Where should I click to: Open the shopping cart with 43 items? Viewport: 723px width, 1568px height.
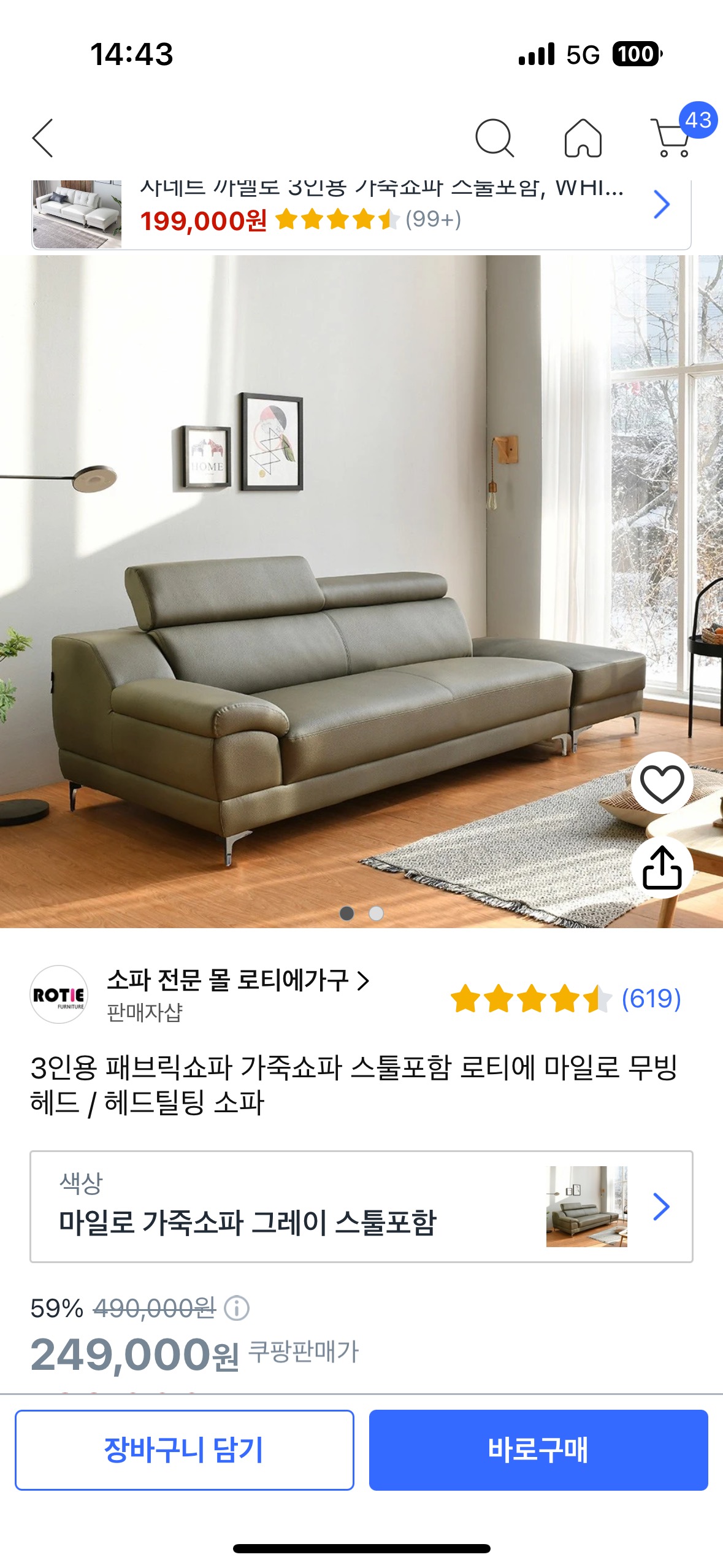pyautogui.click(x=673, y=137)
